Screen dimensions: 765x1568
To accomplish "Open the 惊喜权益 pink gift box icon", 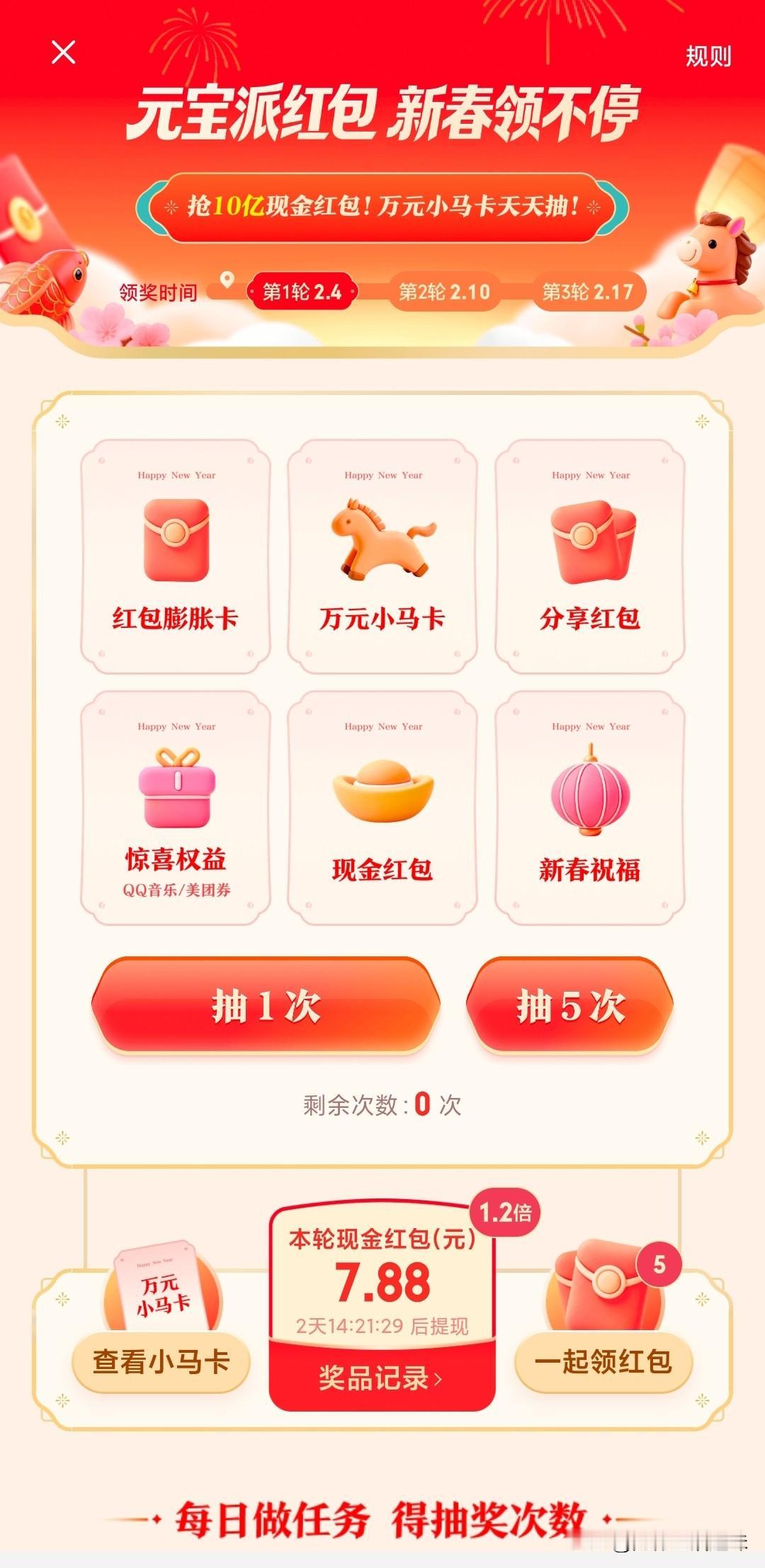I will [x=177, y=789].
